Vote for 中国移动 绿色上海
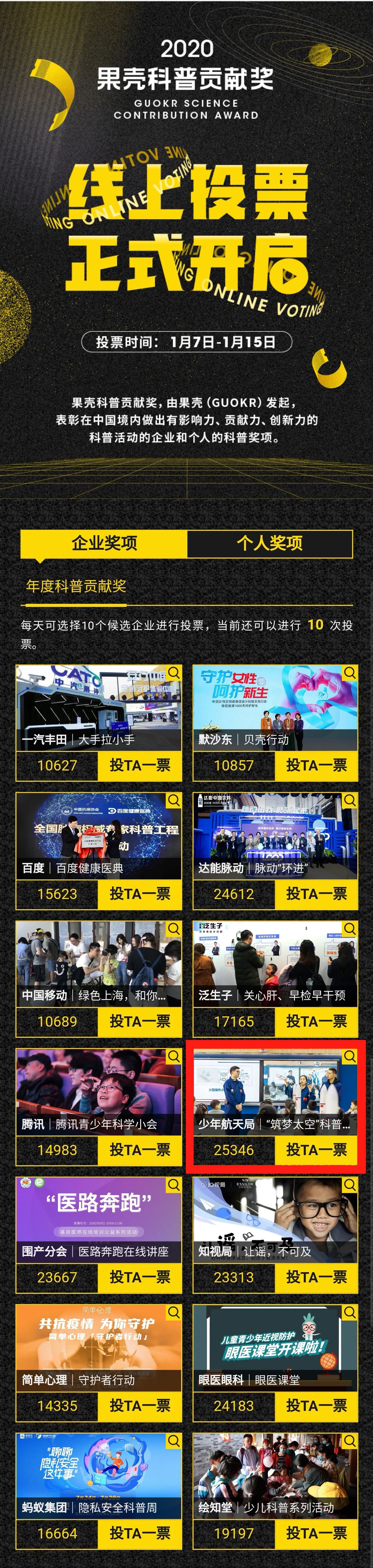 click(140, 1021)
